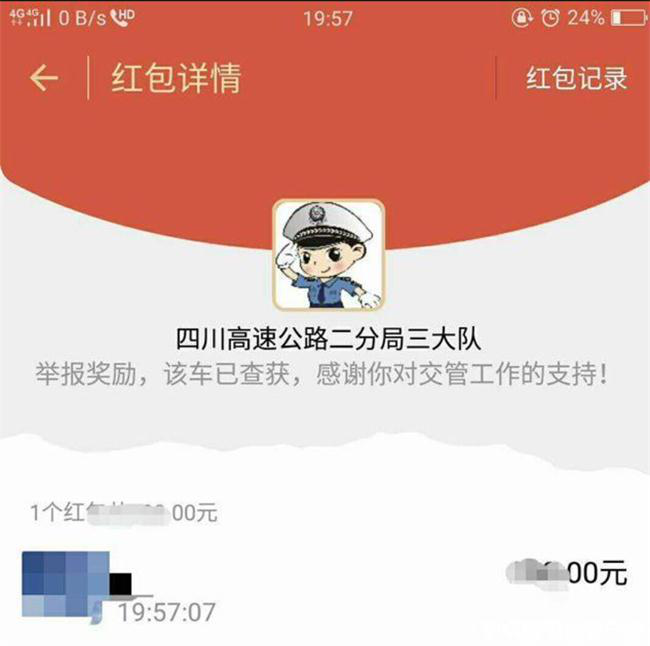Tap the back arrow on 红包详情

click(x=43, y=78)
